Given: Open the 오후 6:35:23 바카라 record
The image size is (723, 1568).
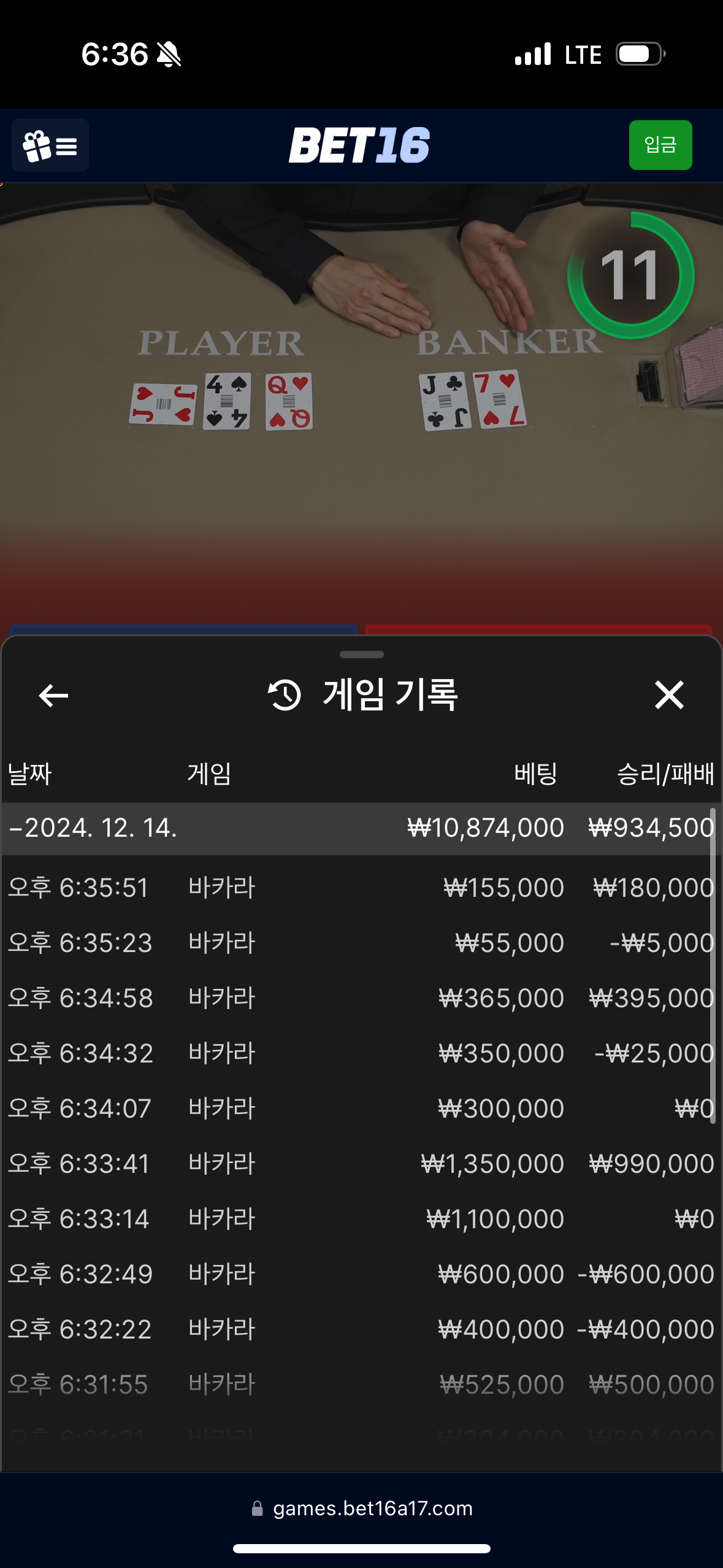Looking at the screenshot, I should [361, 943].
